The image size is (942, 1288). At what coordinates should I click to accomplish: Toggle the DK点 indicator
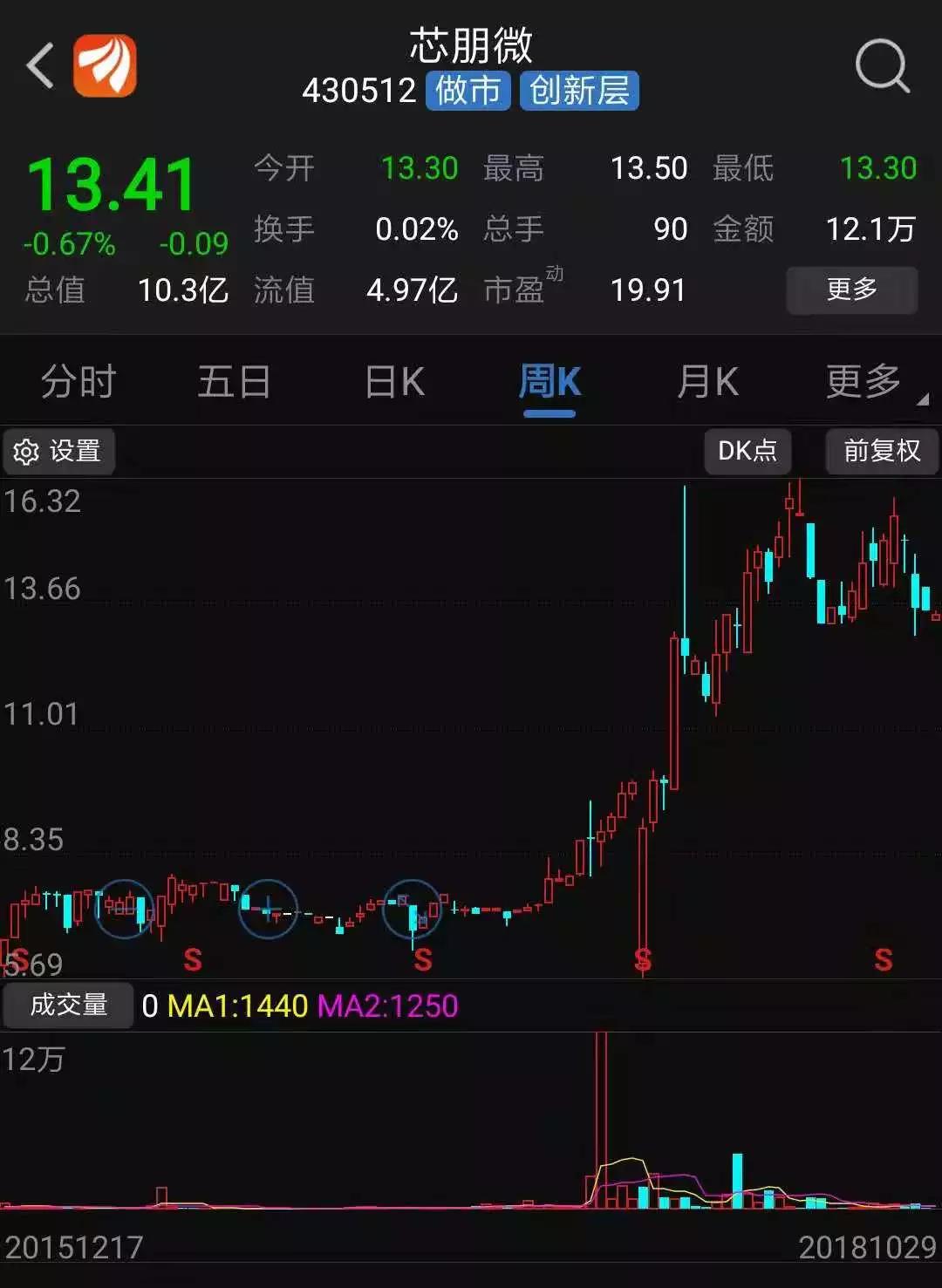tap(747, 451)
